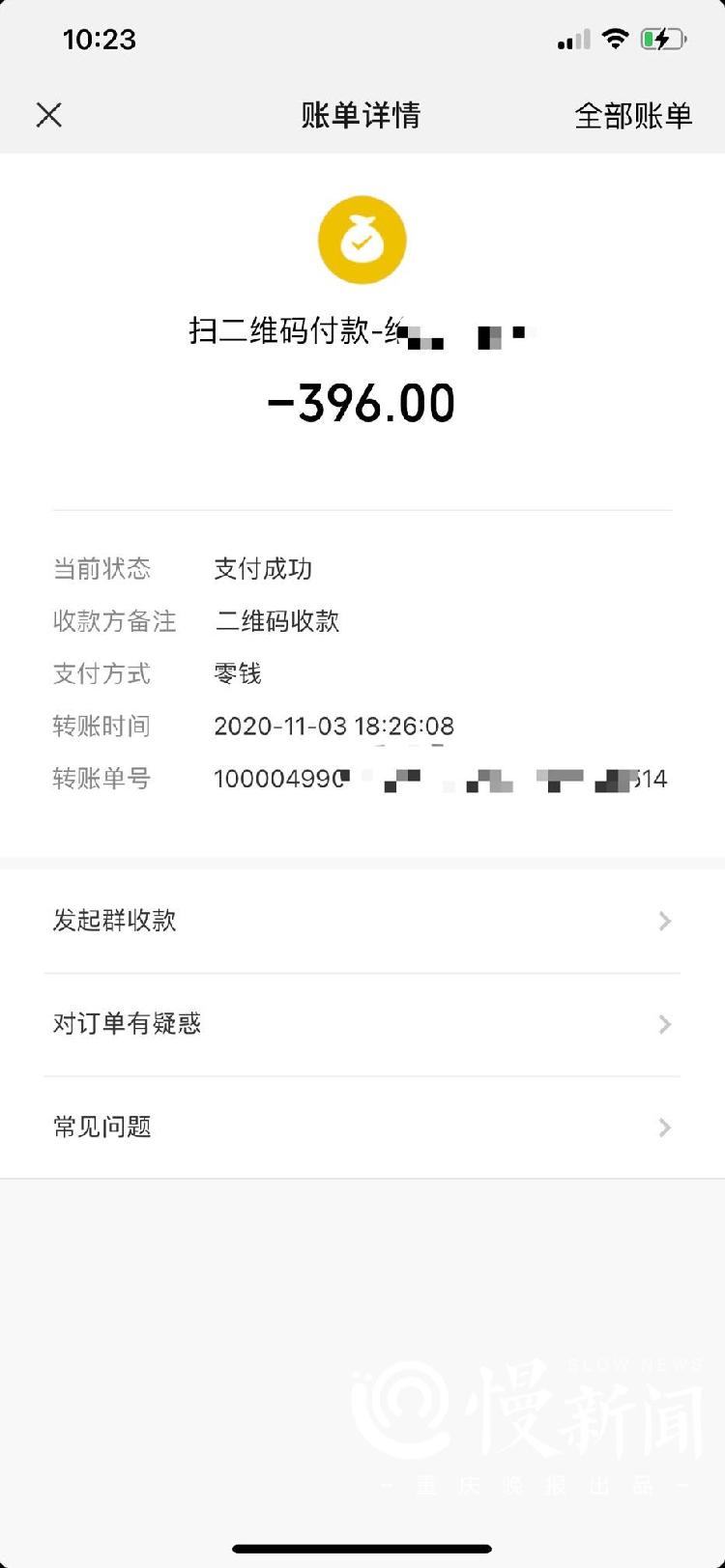Open the 发起群收款 option
This screenshot has width=725, height=1568.
coord(114,921)
